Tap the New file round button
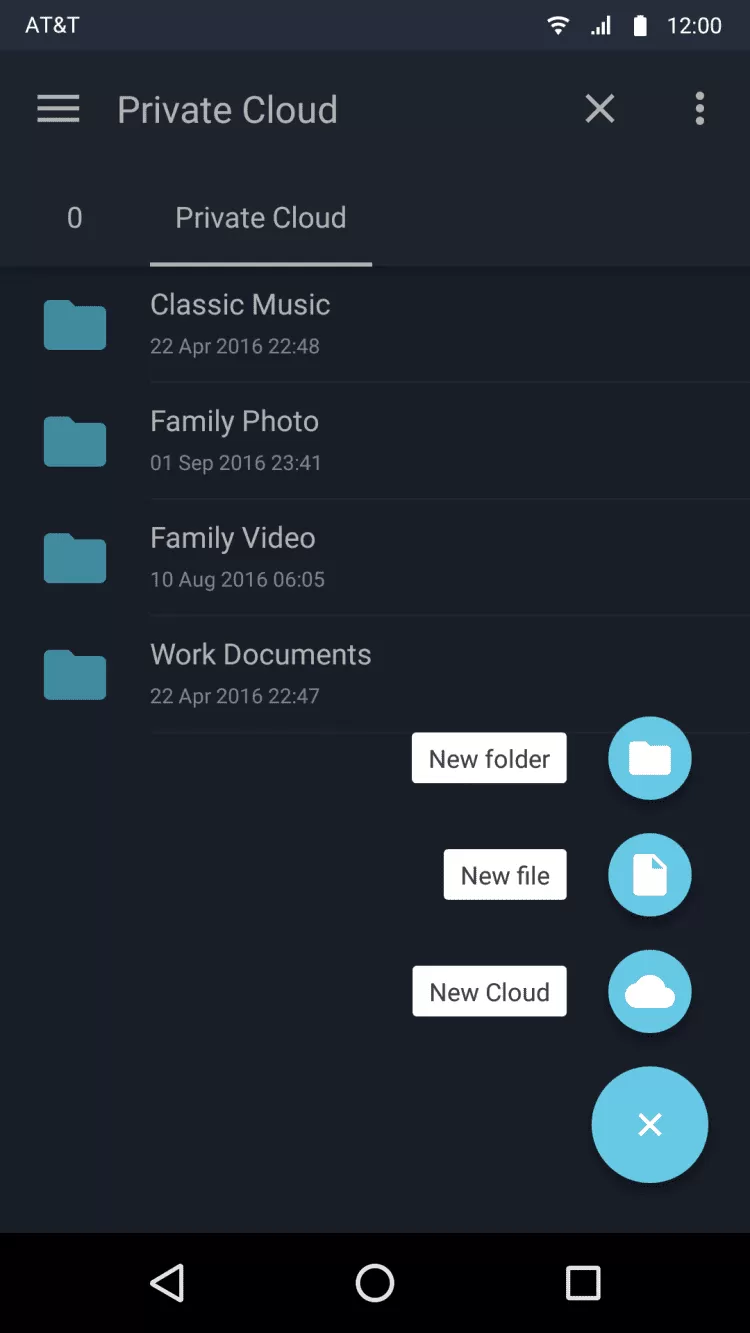The height and width of the screenshot is (1333, 750). click(650, 876)
